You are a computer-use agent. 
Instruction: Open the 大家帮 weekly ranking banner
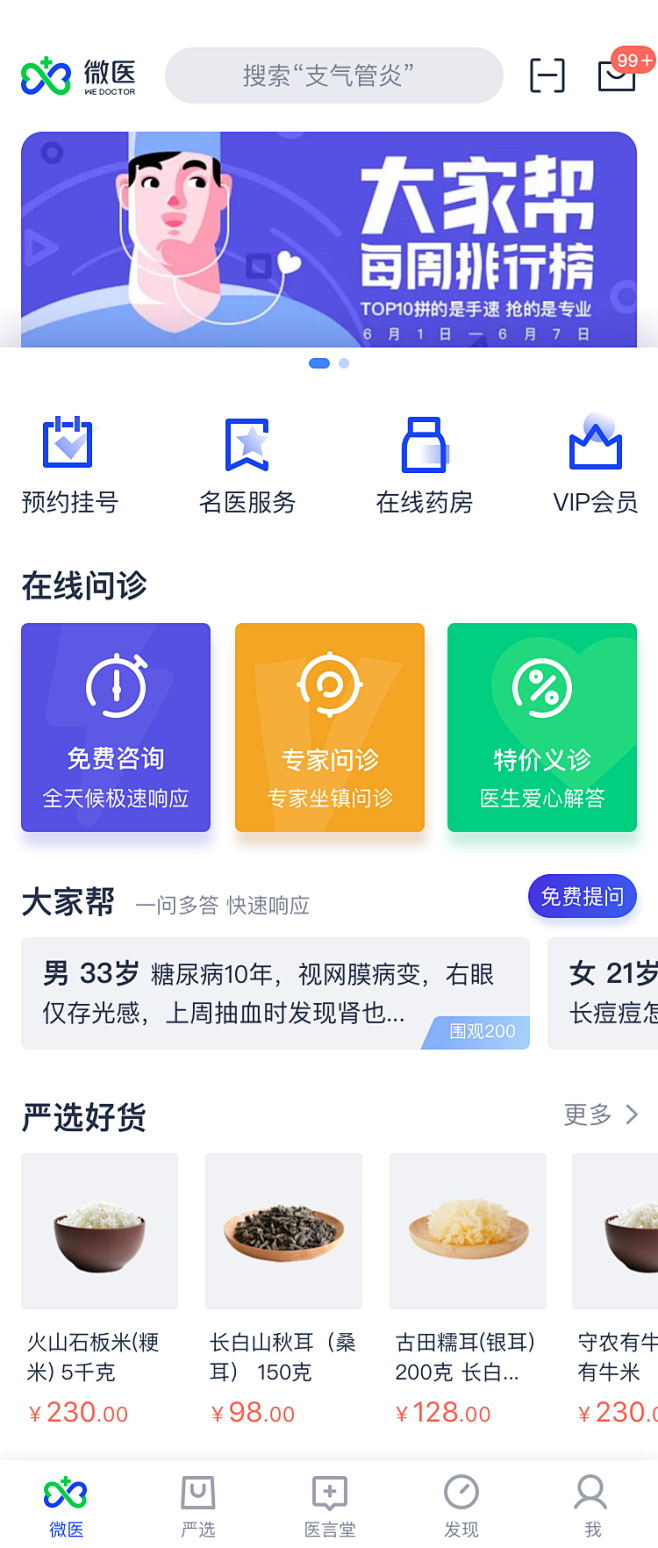pos(329,239)
